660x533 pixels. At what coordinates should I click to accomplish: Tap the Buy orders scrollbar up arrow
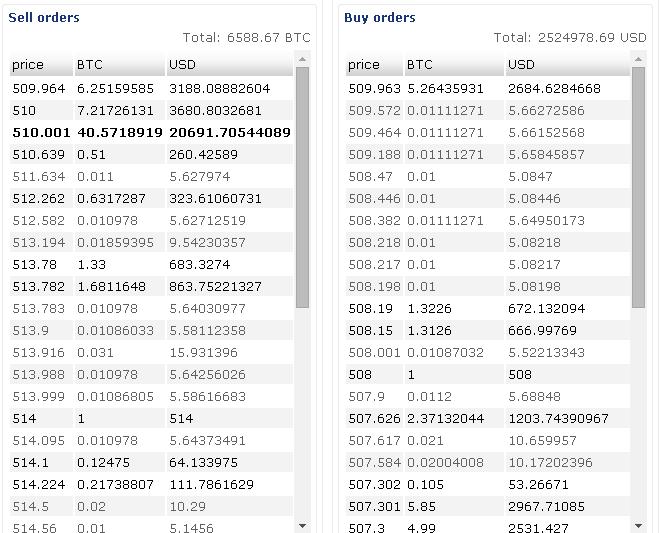(639, 60)
